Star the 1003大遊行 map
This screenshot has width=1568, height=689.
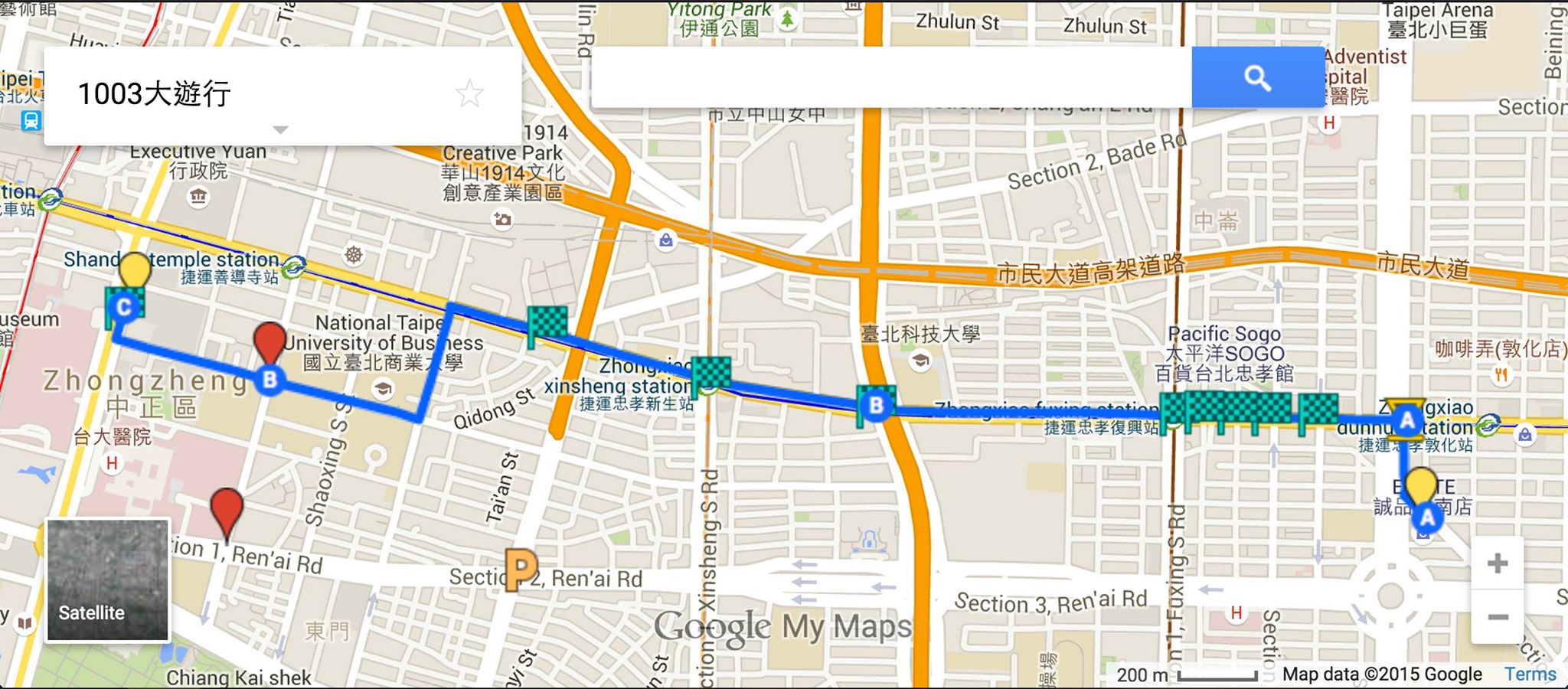469,94
